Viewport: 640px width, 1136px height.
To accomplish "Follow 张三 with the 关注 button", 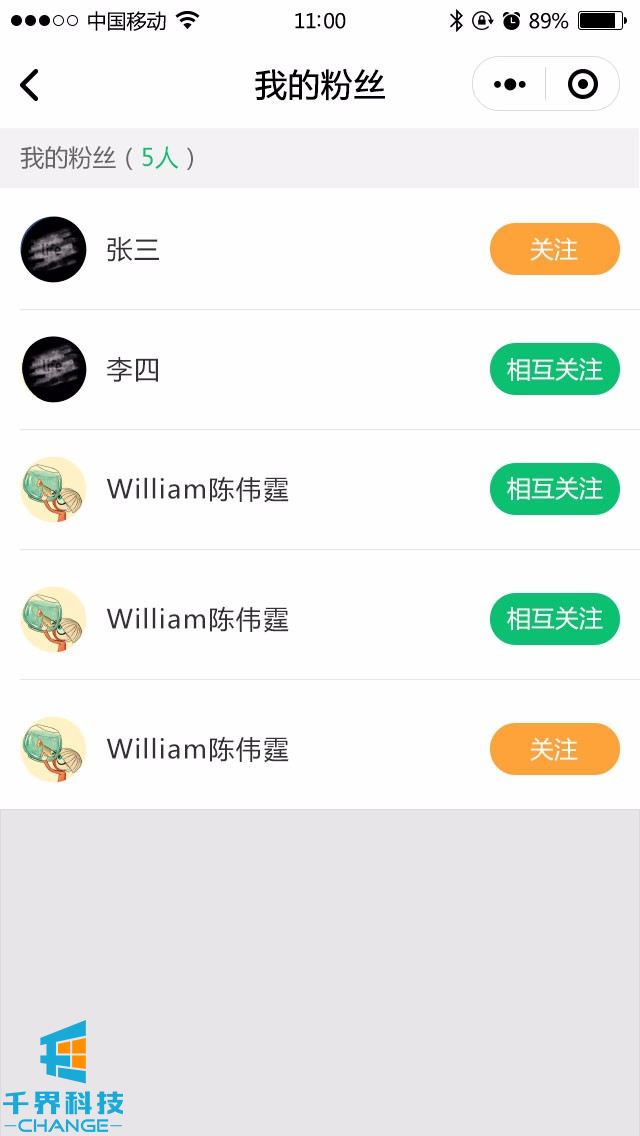I will pos(554,249).
